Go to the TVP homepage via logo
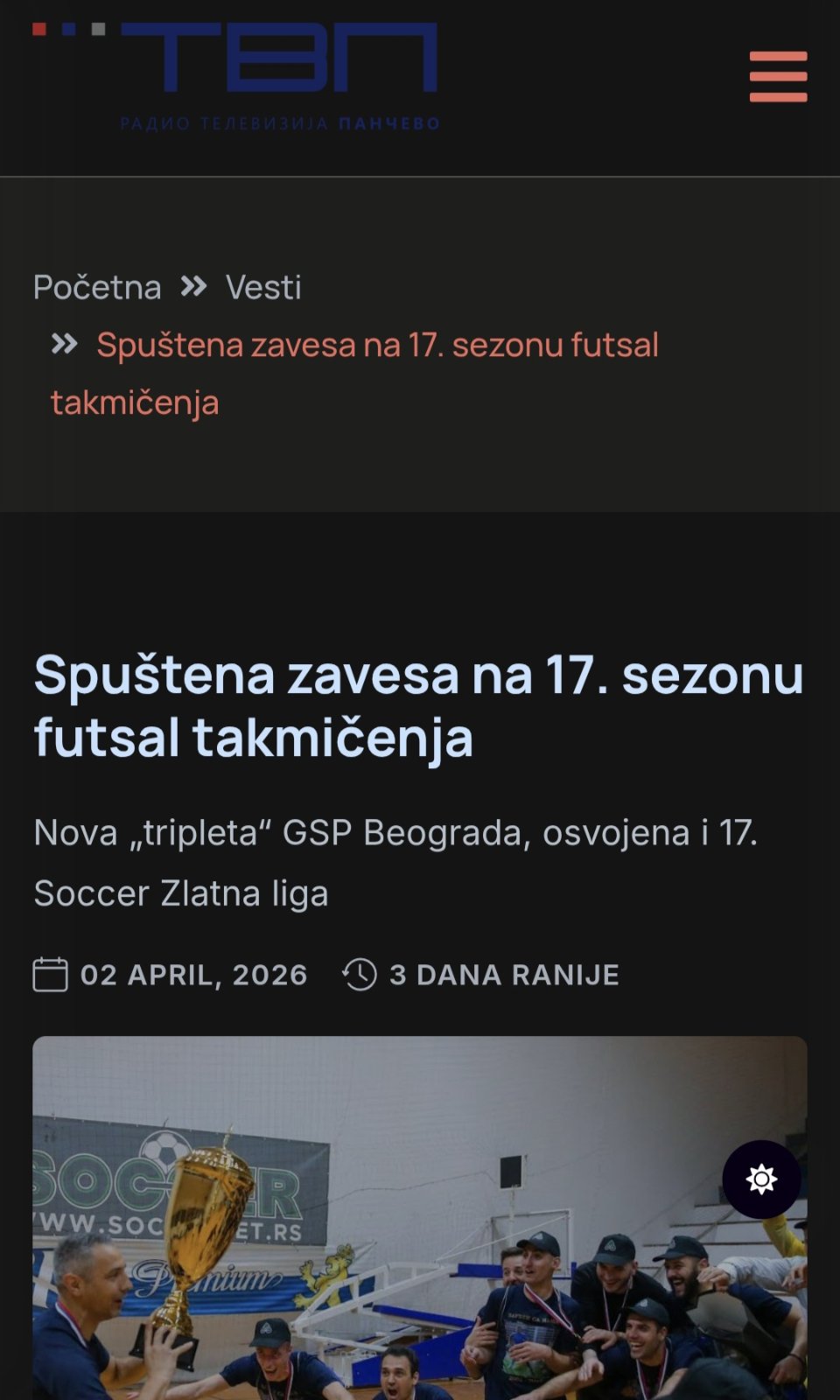 coord(236,76)
